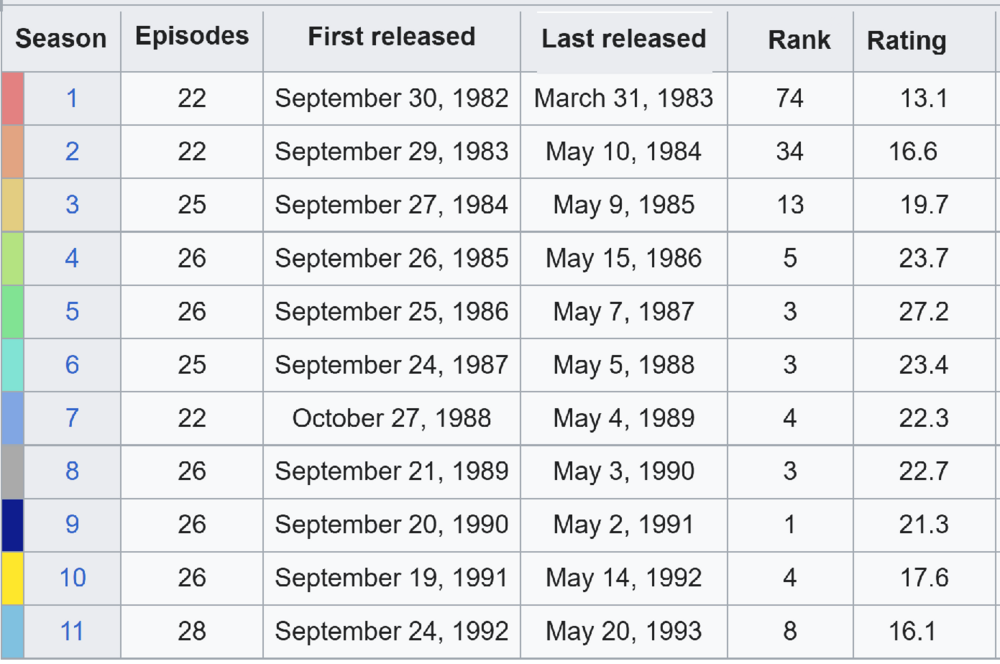This screenshot has height=664, width=1000.
Task: Open the Season 5 link
Action: click(x=72, y=311)
